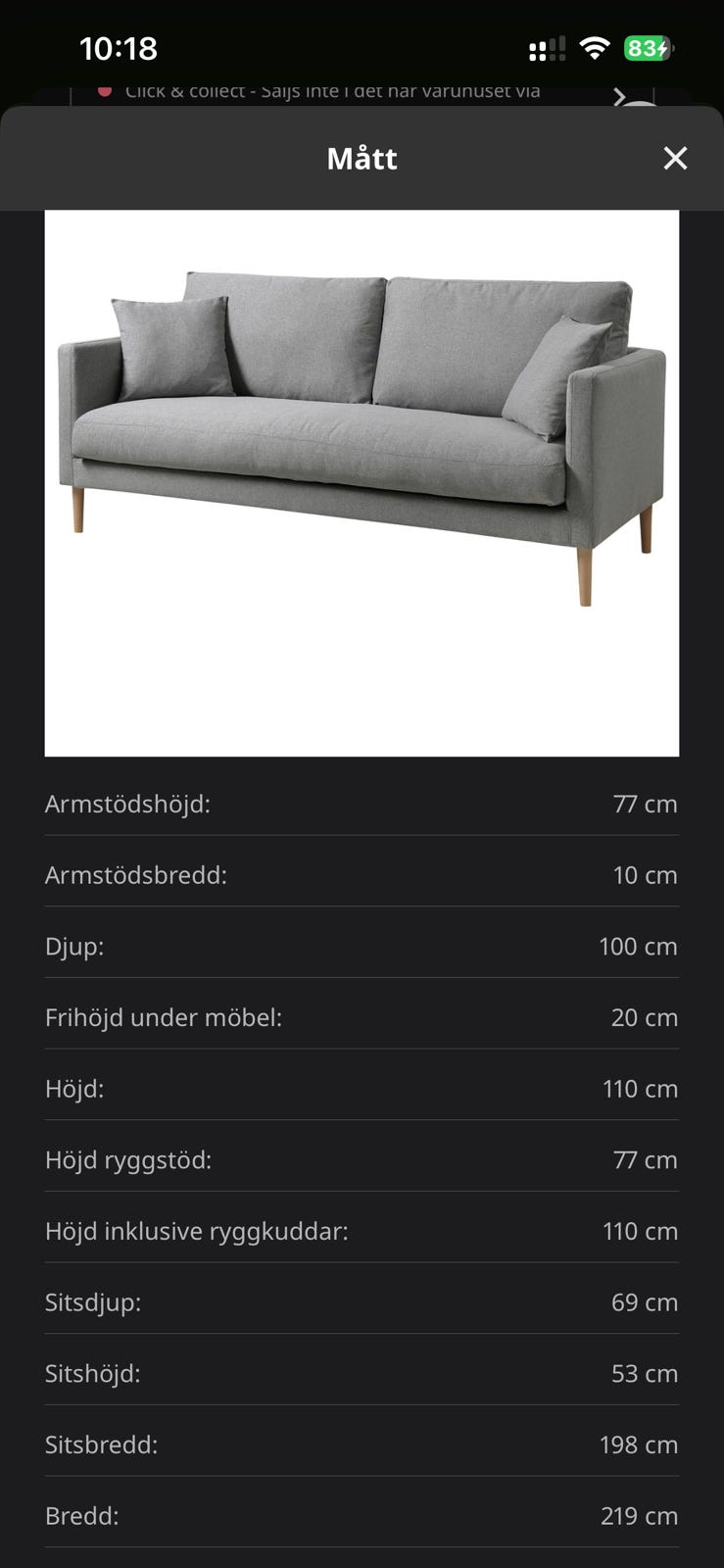
Task: Tap the Frihöjd under möbel row
Action: pyautogui.click(x=362, y=1017)
